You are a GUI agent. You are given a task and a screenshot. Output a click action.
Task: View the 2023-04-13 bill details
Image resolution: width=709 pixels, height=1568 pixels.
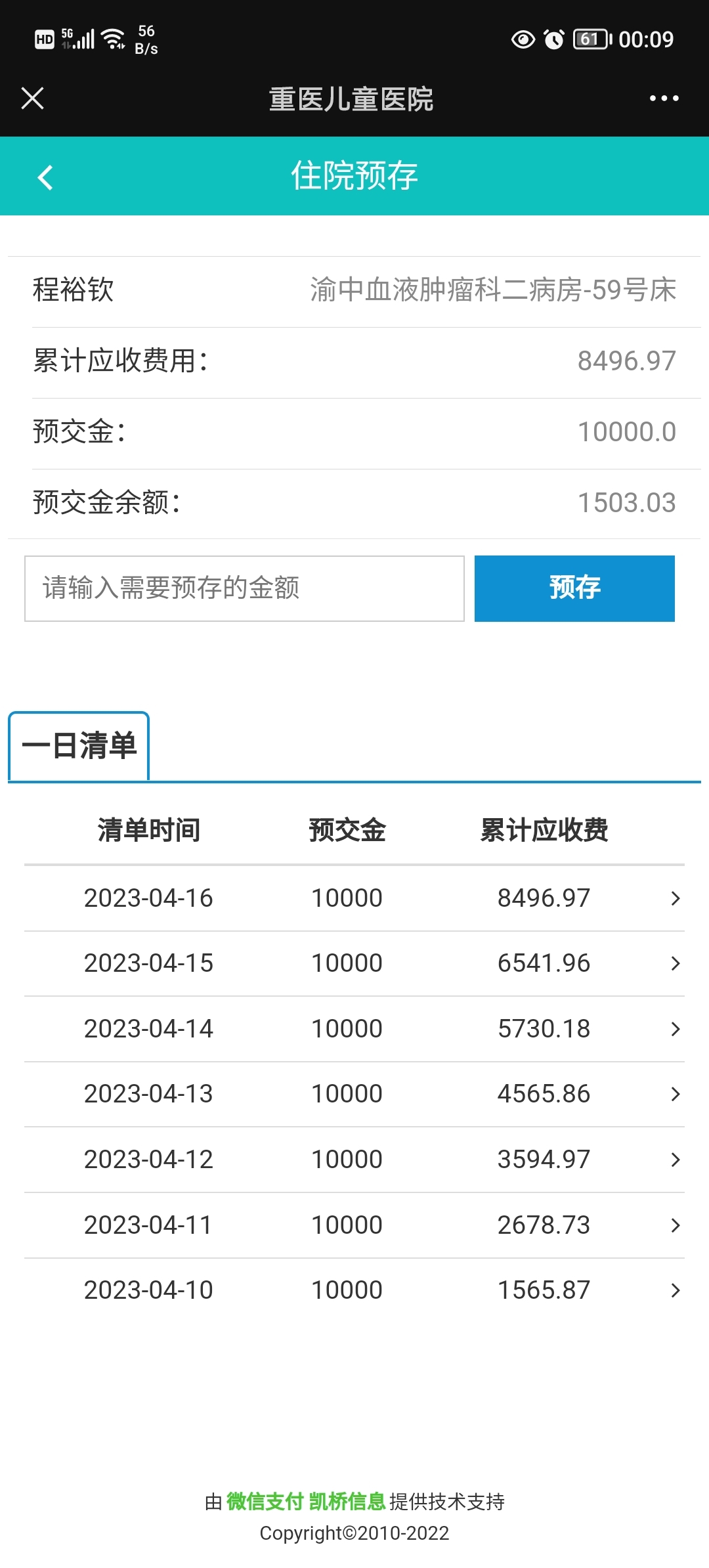[354, 1094]
